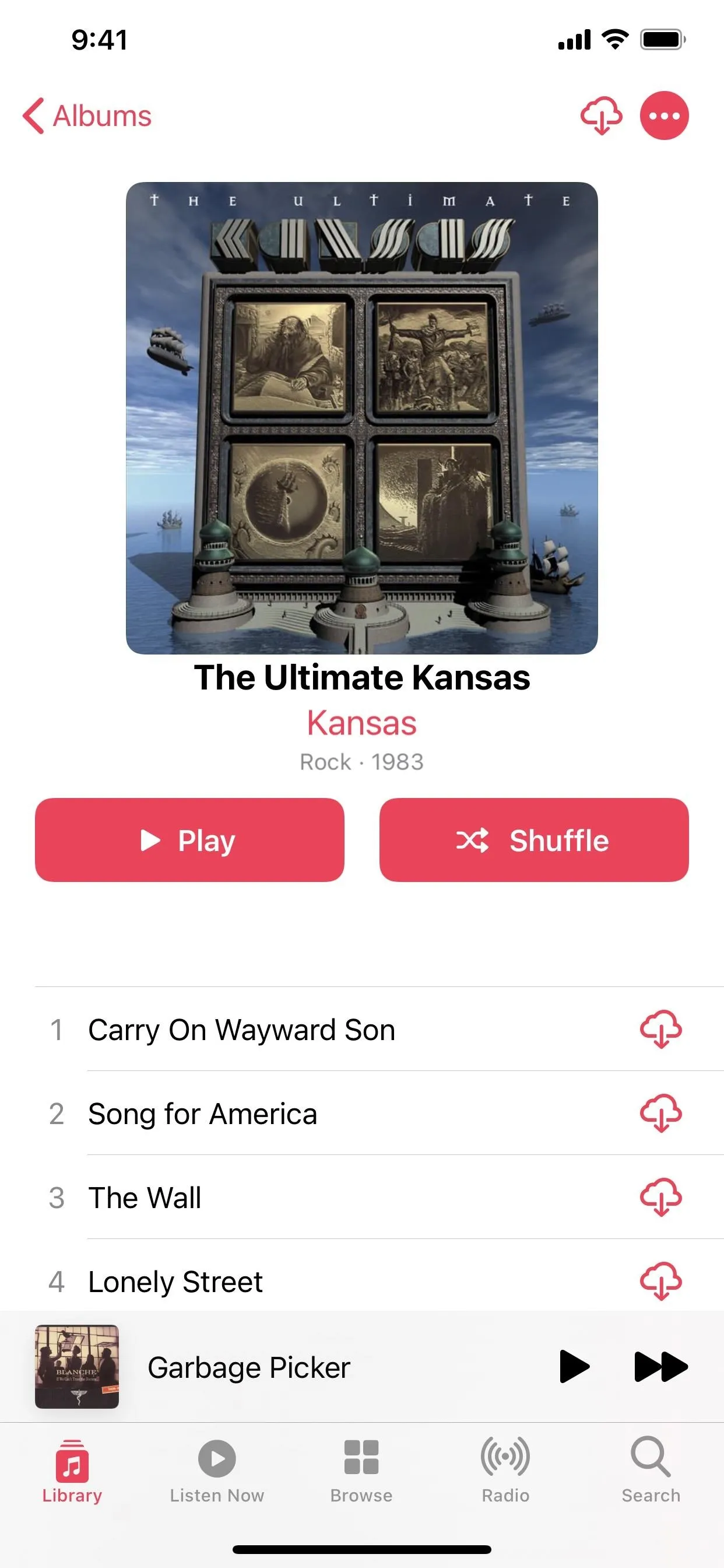The image size is (724, 1568).
Task: Switch to the Listen Now tab
Action: coord(217,1471)
